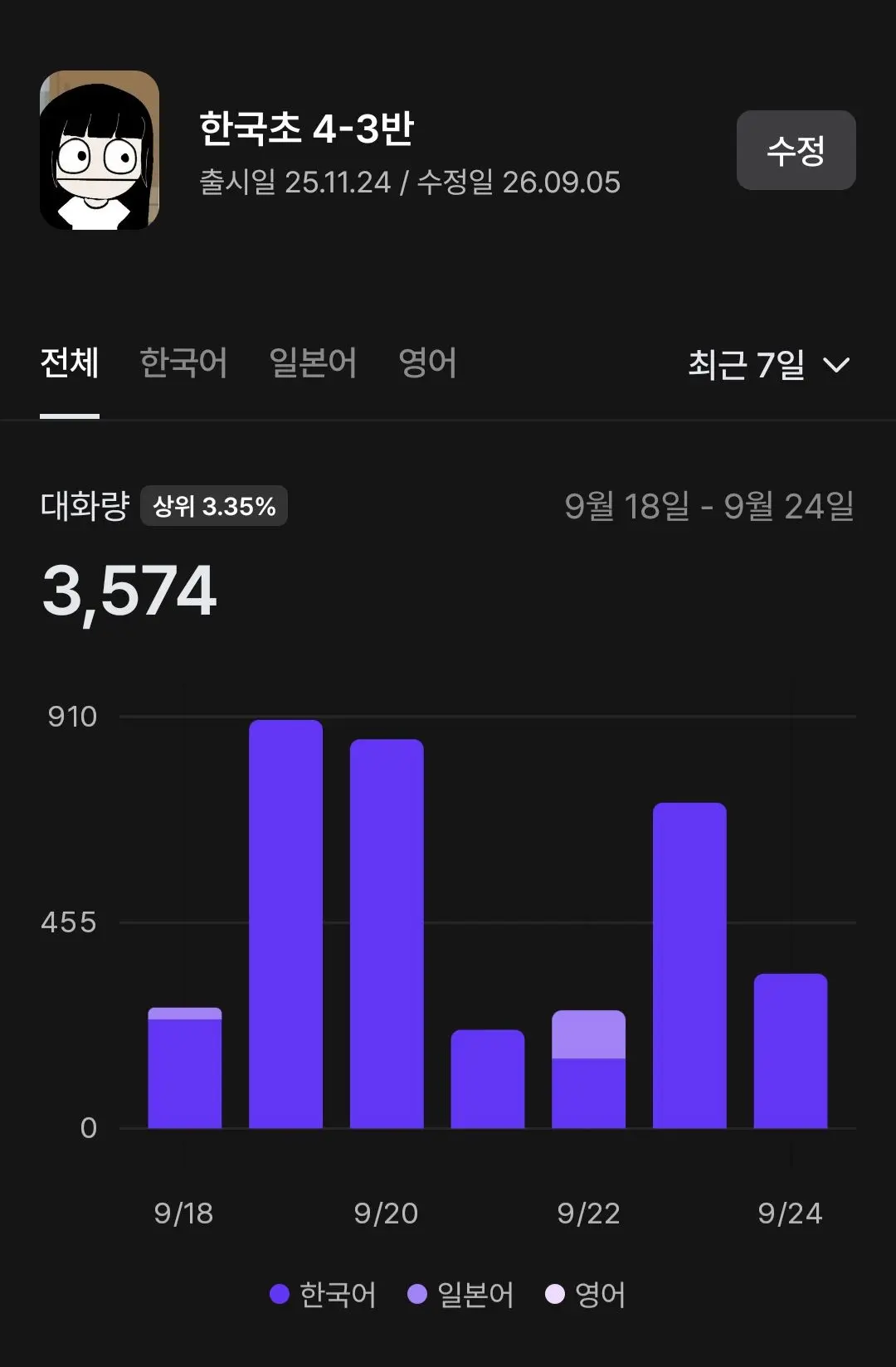
Task: Switch to the 영어 tab
Action: [428, 362]
